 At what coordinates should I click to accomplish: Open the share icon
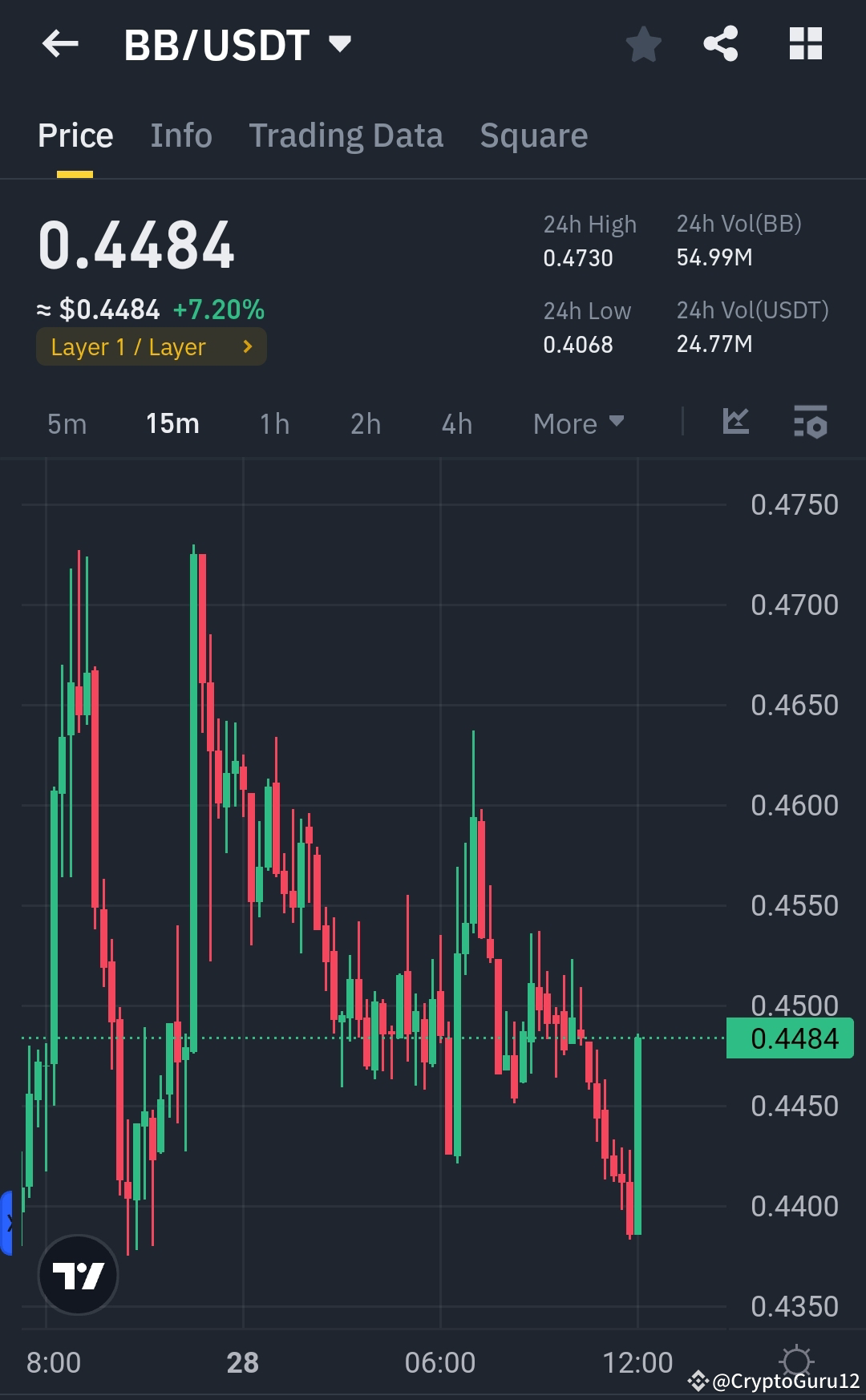(721, 44)
